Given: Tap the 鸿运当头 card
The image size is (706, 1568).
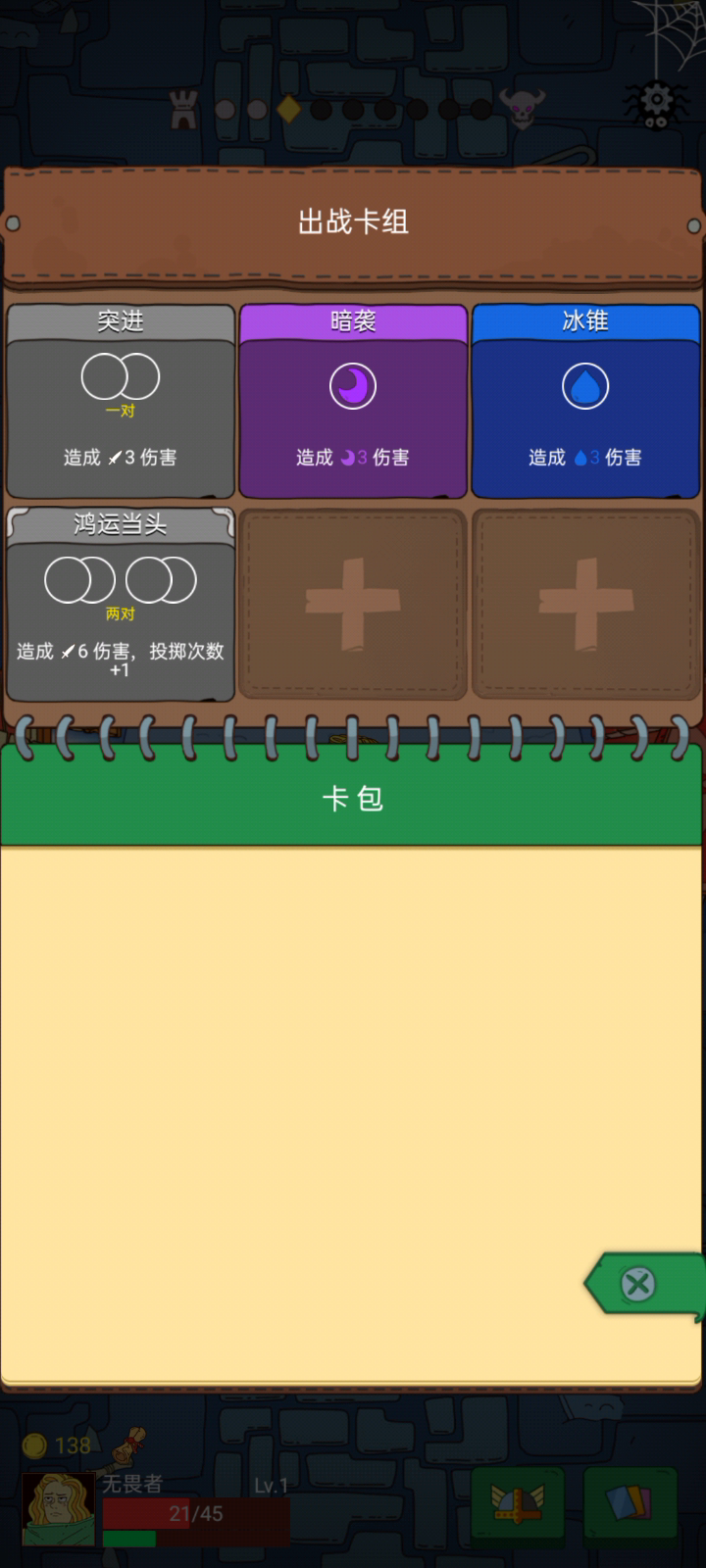Looking at the screenshot, I should [121, 604].
